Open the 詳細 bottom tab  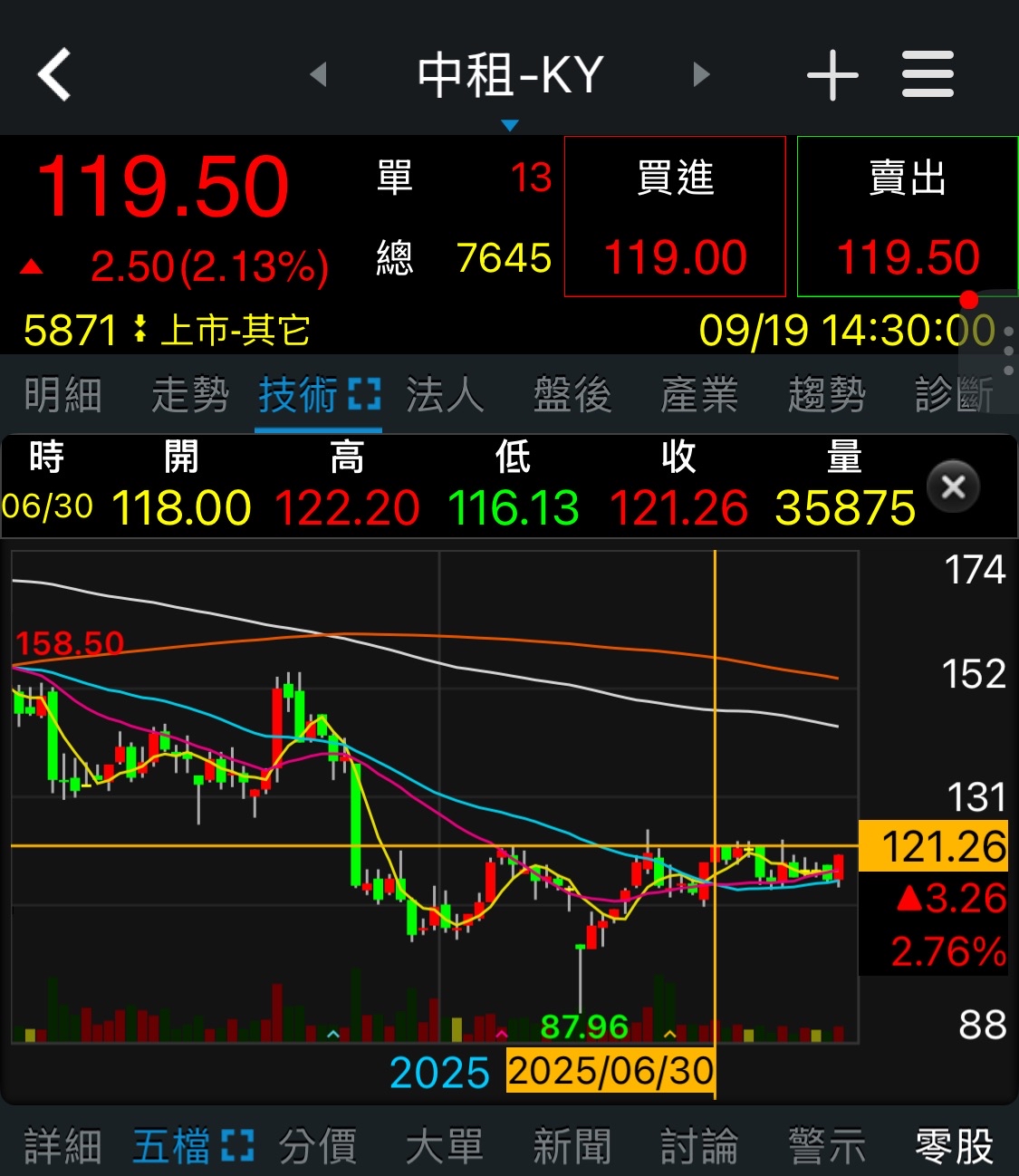63,1146
